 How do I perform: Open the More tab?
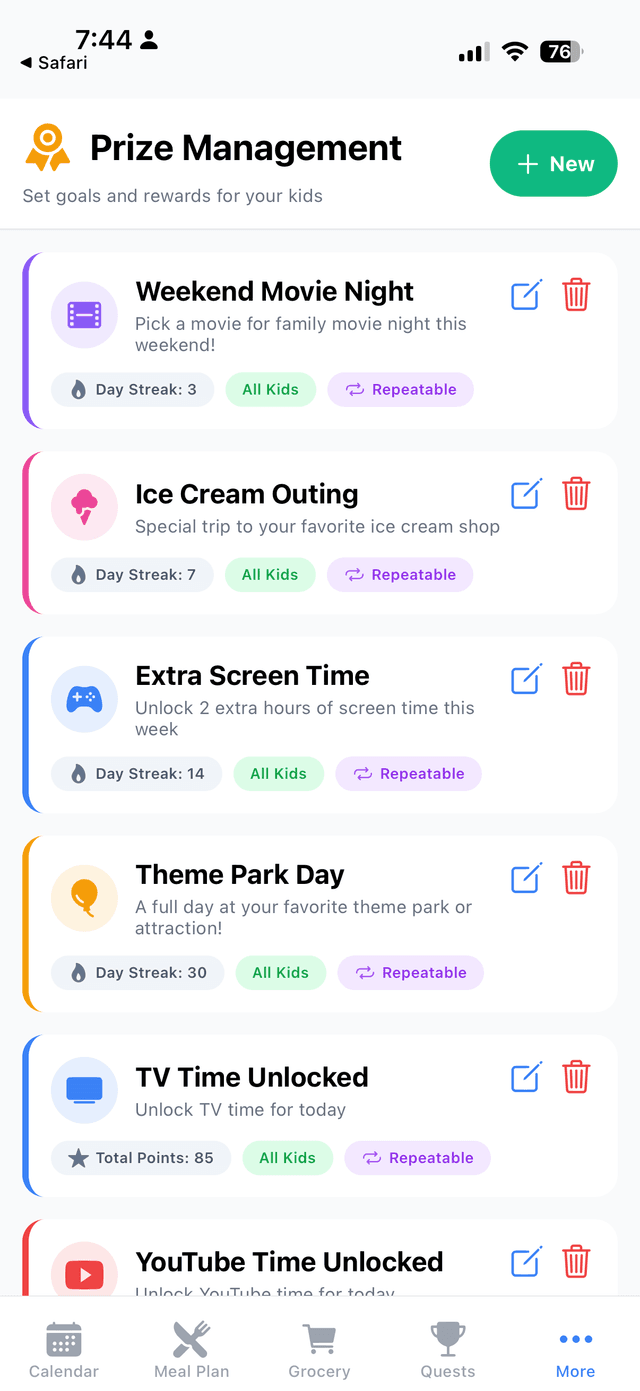[x=575, y=1349]
